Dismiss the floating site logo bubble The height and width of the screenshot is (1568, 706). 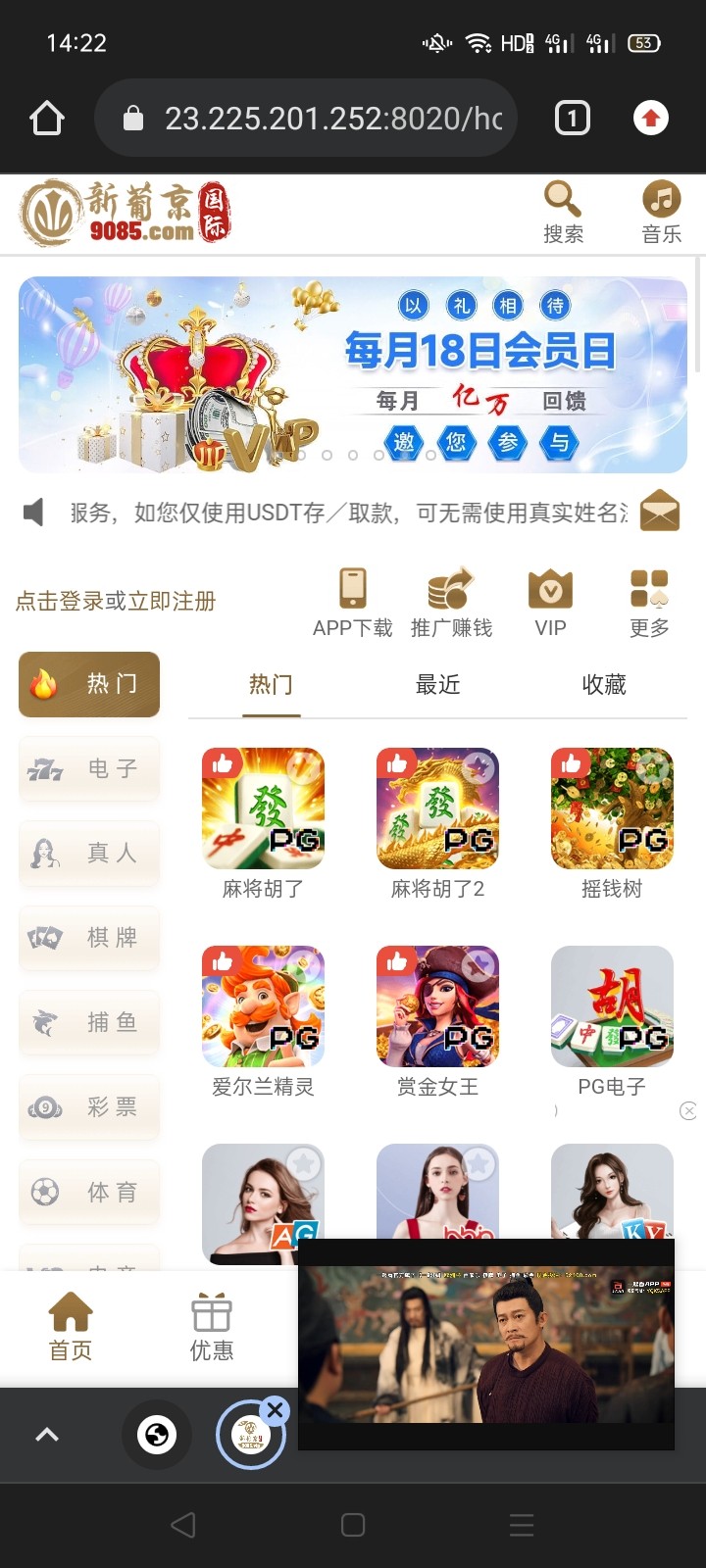pos(276,1409)
